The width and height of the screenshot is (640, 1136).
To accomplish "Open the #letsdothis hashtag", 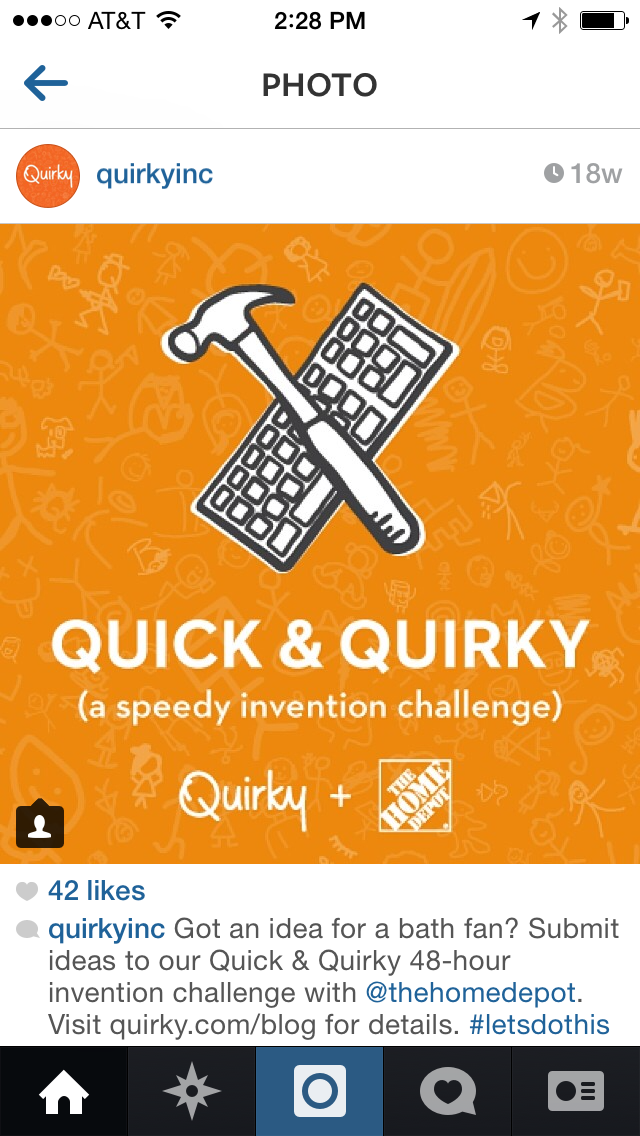I will tap(539, 1026).
